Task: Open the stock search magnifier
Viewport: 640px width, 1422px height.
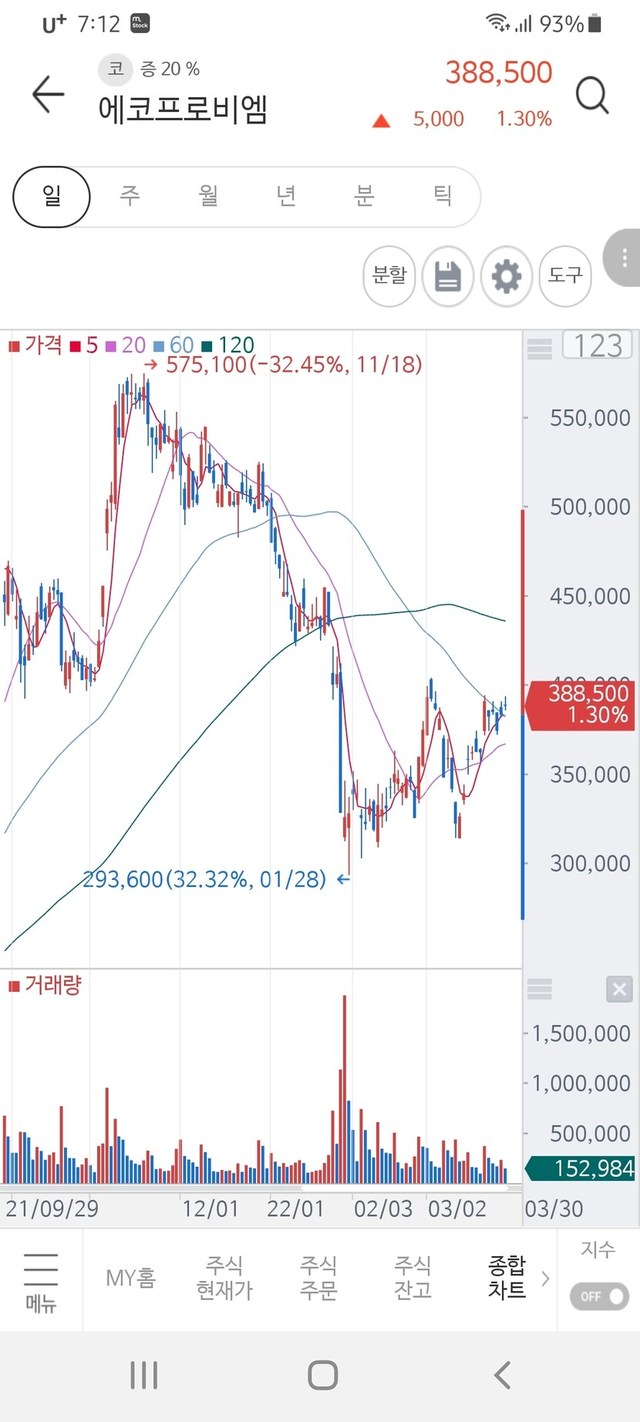Action: [592, 96]
